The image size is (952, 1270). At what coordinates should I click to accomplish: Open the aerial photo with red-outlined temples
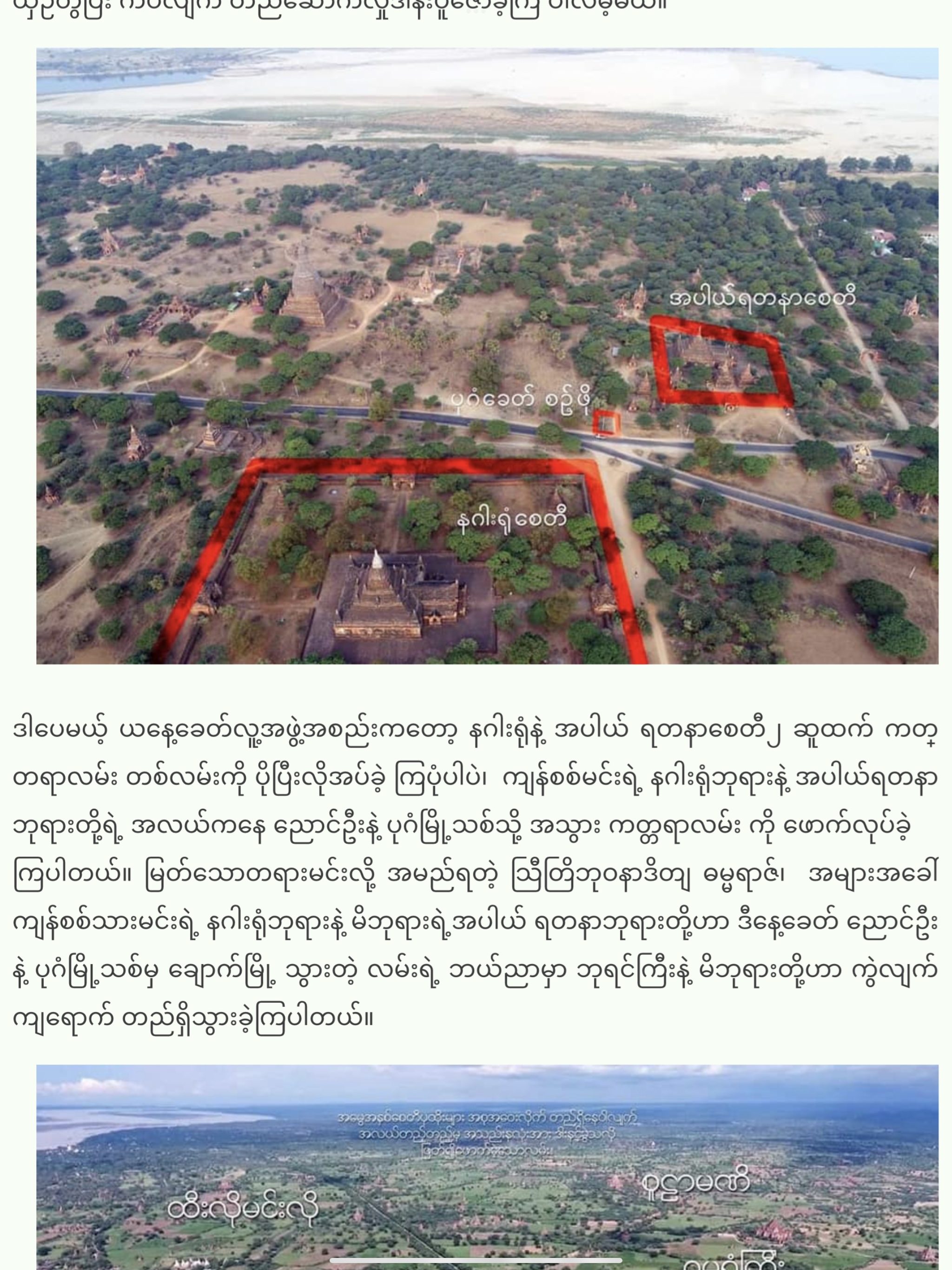coord(487,356)
